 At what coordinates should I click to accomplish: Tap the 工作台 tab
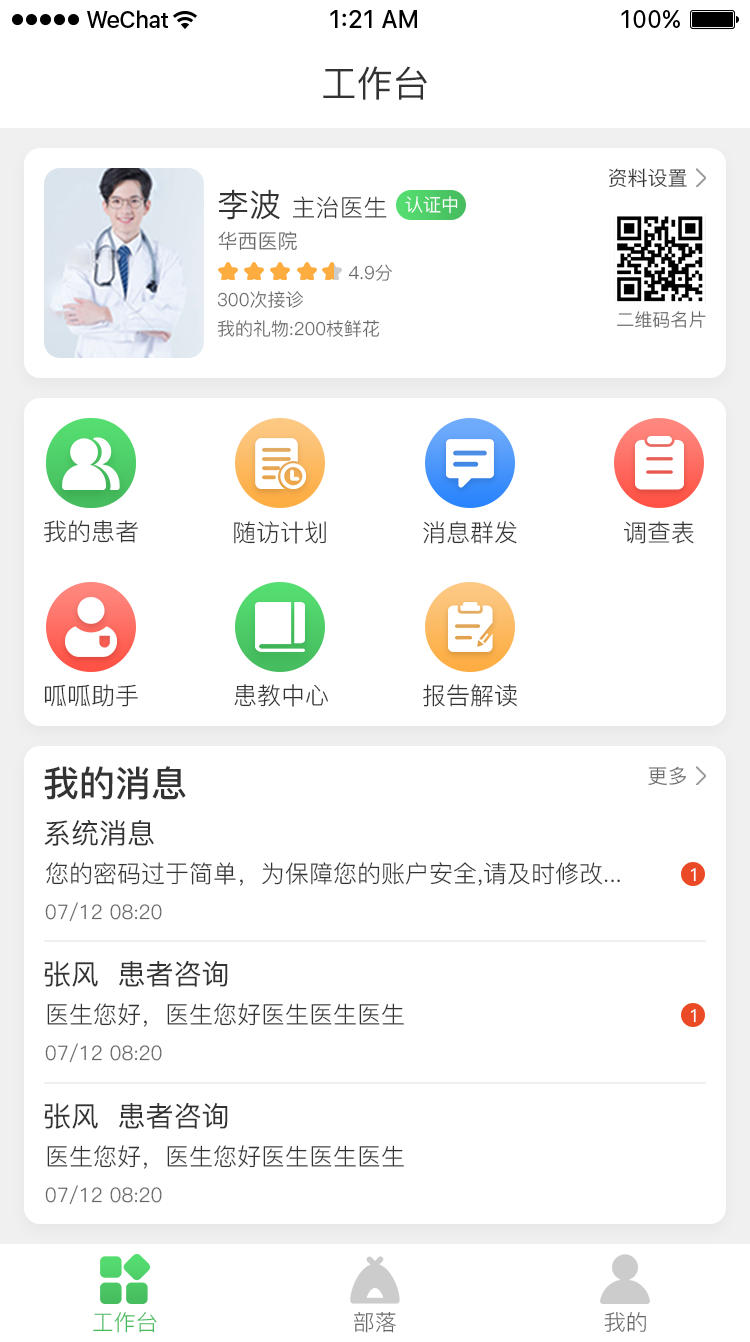coord(125,1294)
